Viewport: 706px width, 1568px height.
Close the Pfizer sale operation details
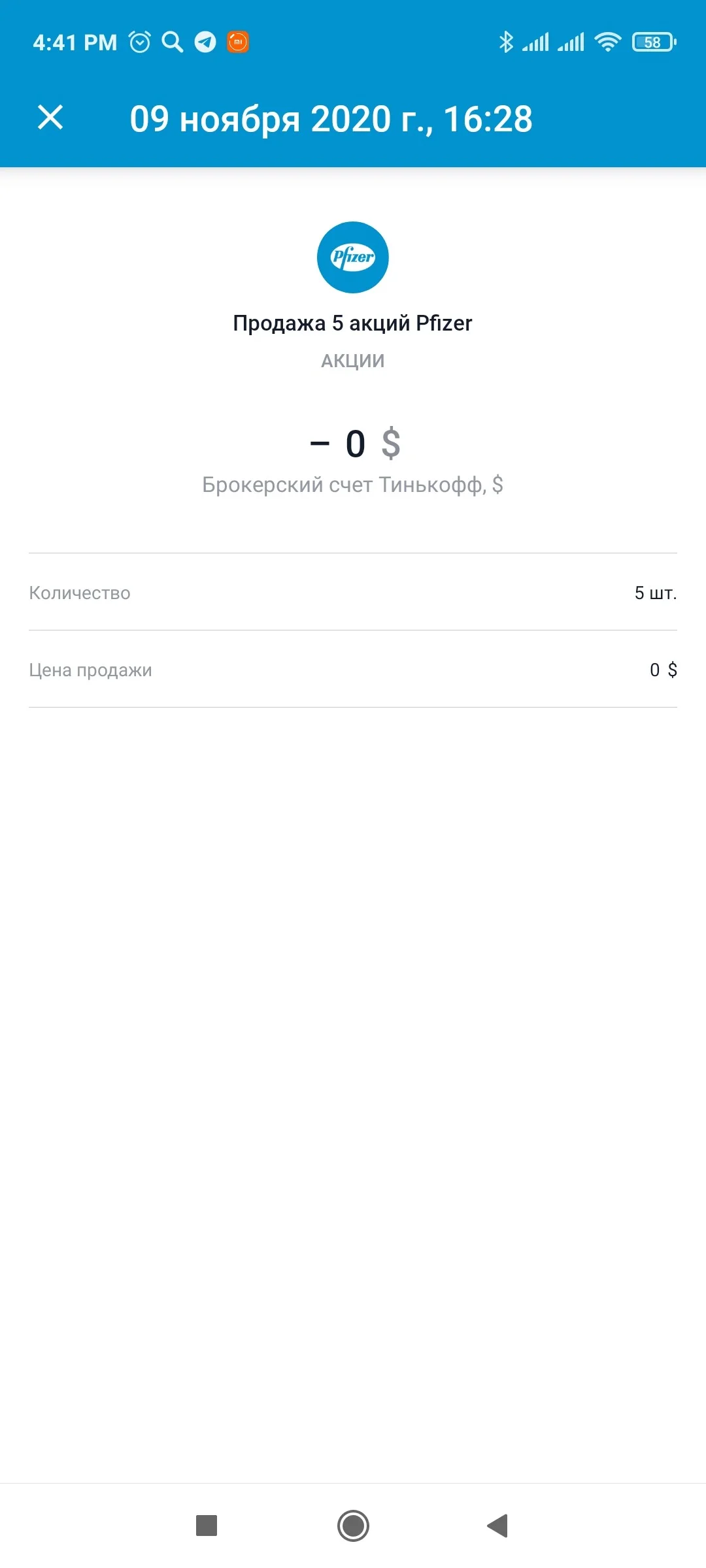point(50,118)
